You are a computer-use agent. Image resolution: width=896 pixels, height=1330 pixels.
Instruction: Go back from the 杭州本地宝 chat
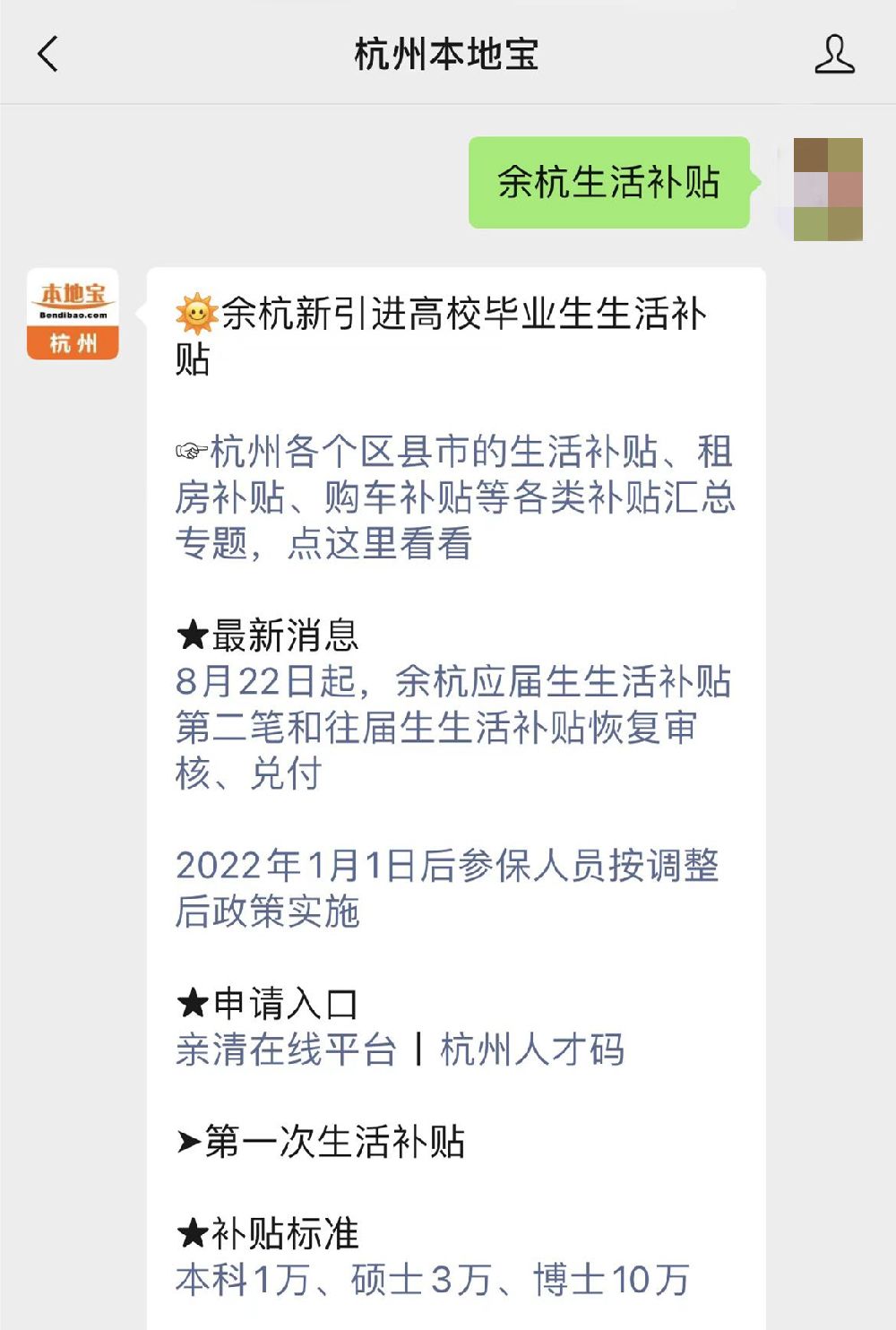pyautogui.click(x=48, y=54)
